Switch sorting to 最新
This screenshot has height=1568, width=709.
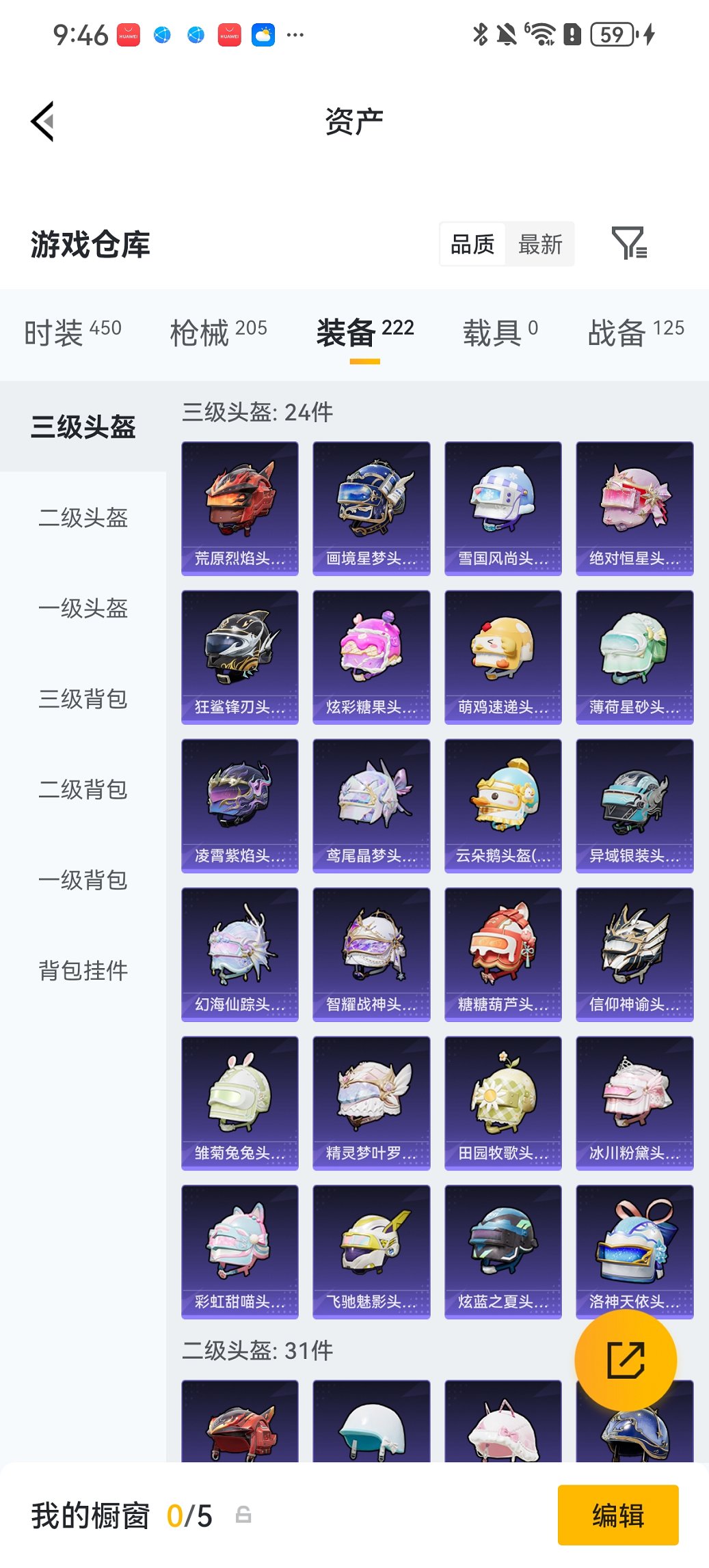click(x=540, y=244)
